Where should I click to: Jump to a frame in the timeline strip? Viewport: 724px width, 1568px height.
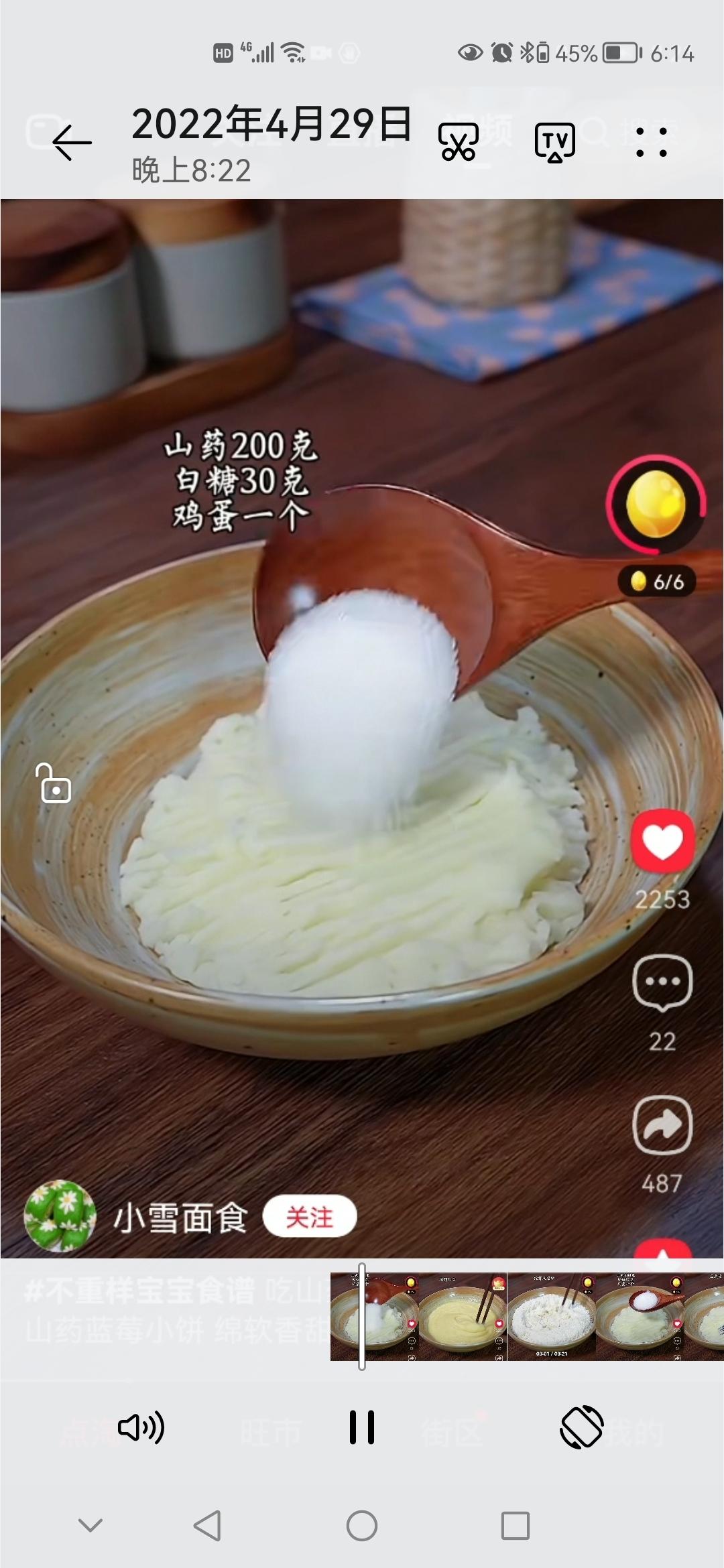(527, 1316)
